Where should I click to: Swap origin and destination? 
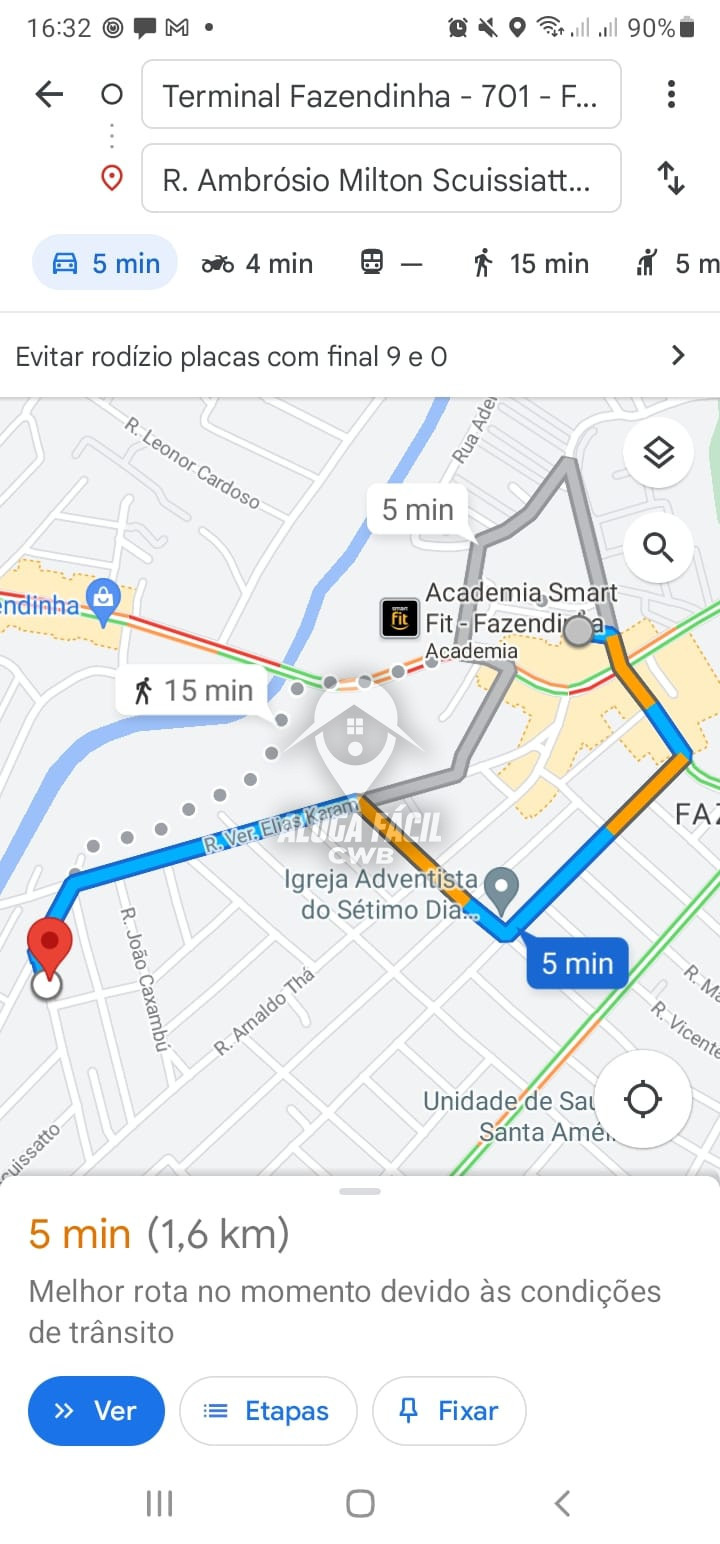point(671,179)
